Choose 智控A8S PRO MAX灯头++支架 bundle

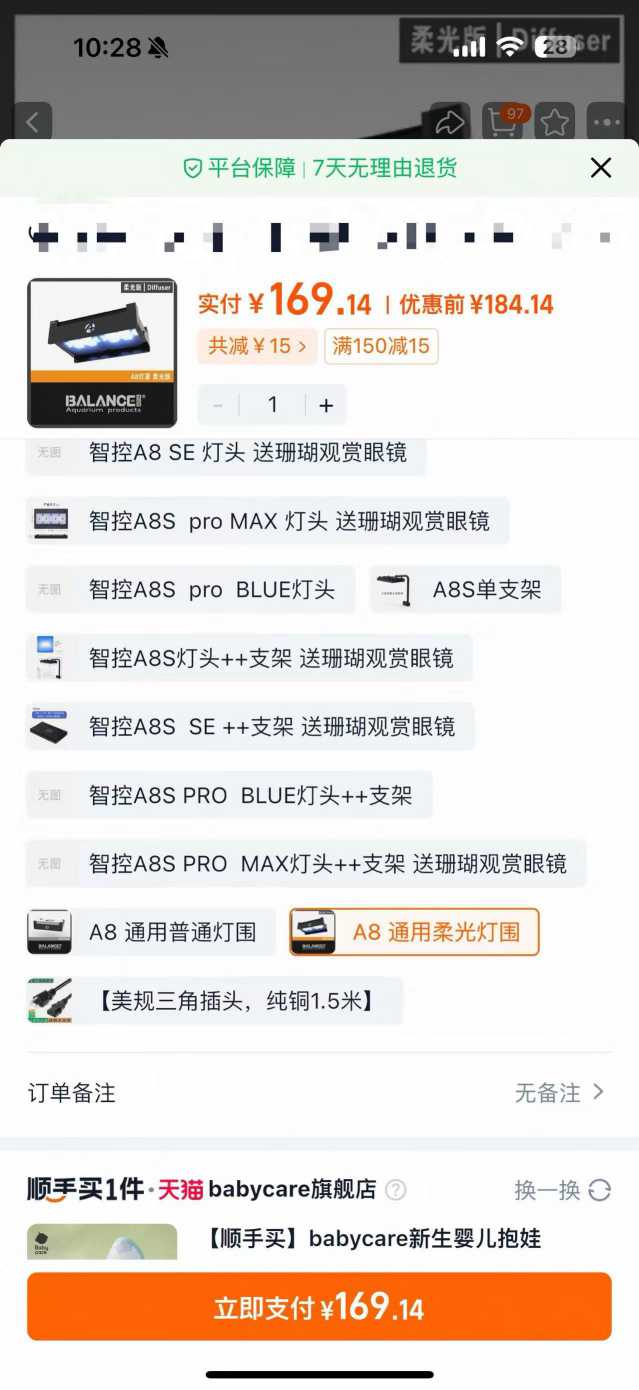point(306,863)
